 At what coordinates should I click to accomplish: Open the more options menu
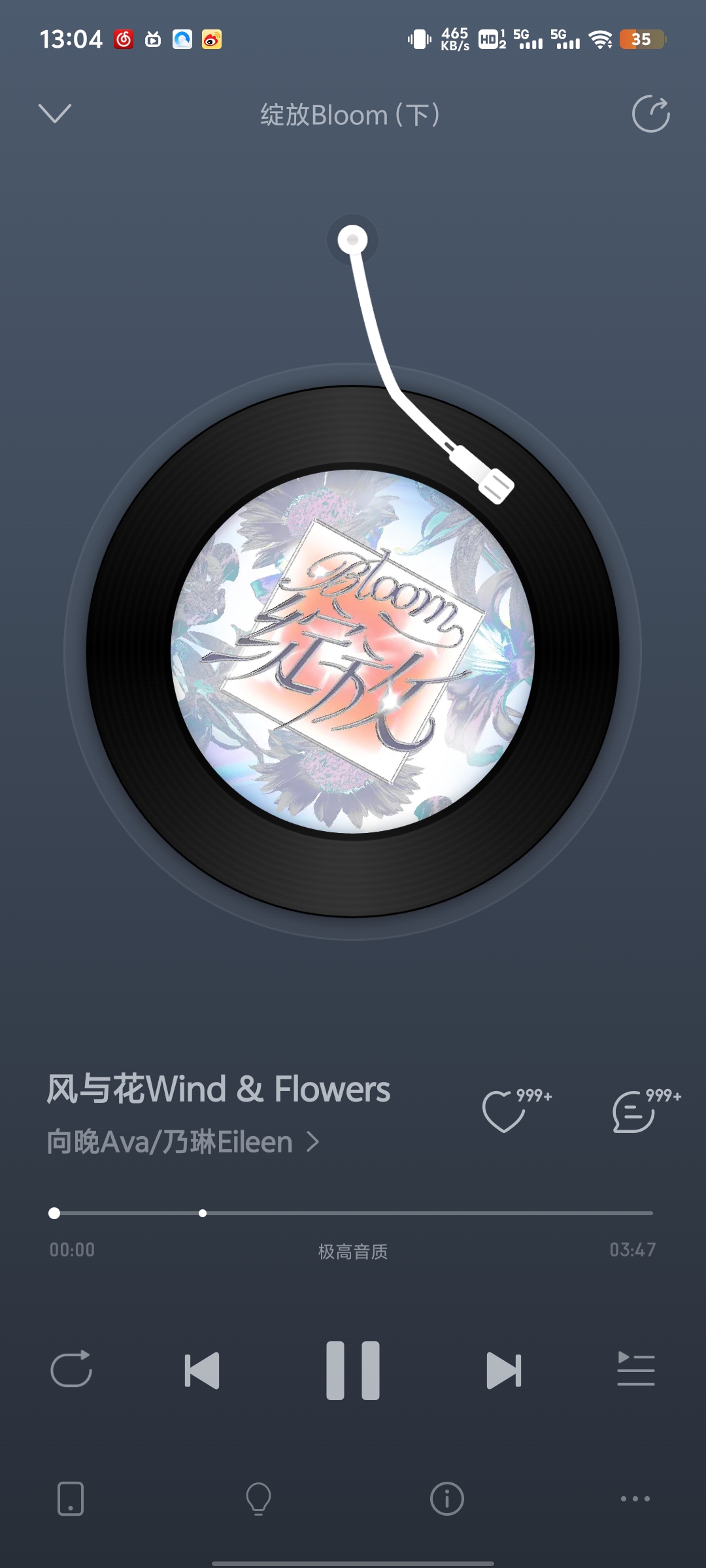[635, 1498]
